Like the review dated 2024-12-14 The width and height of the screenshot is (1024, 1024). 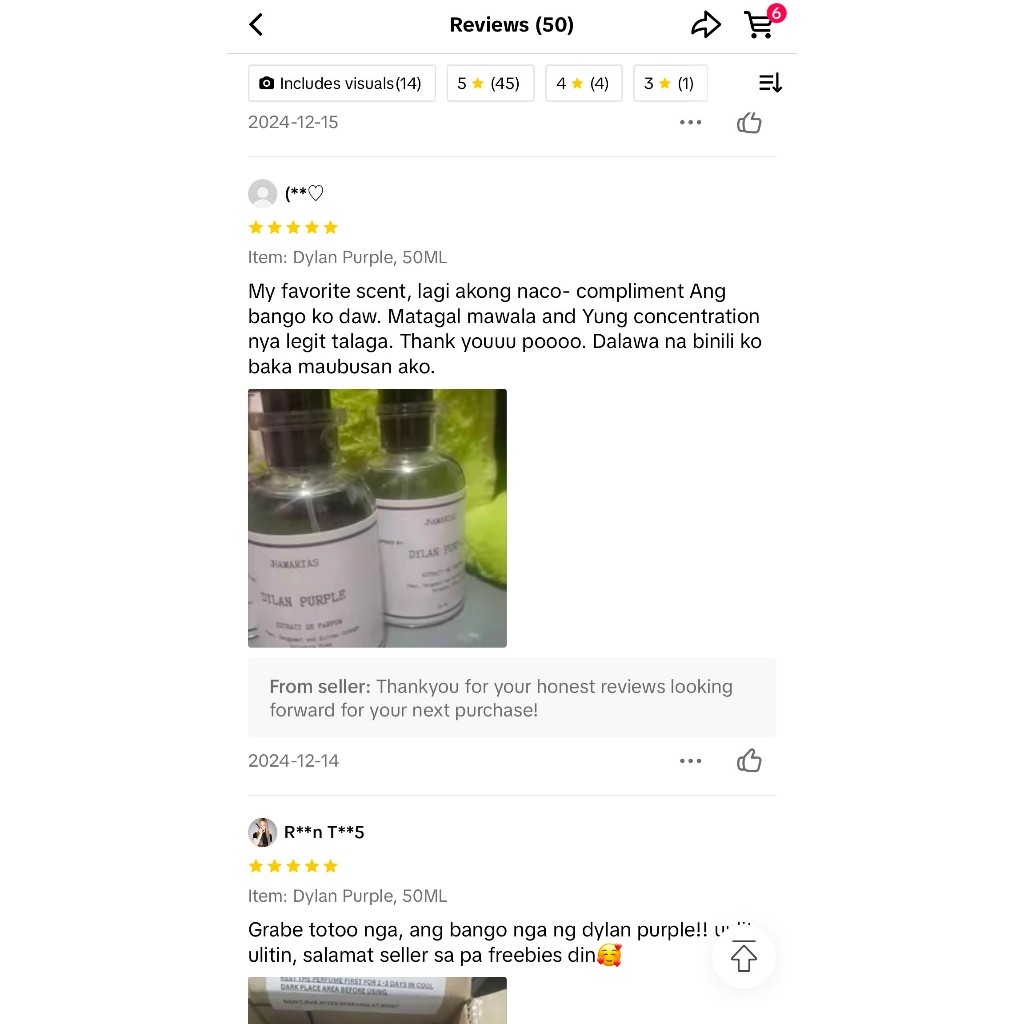coord(749,760)
